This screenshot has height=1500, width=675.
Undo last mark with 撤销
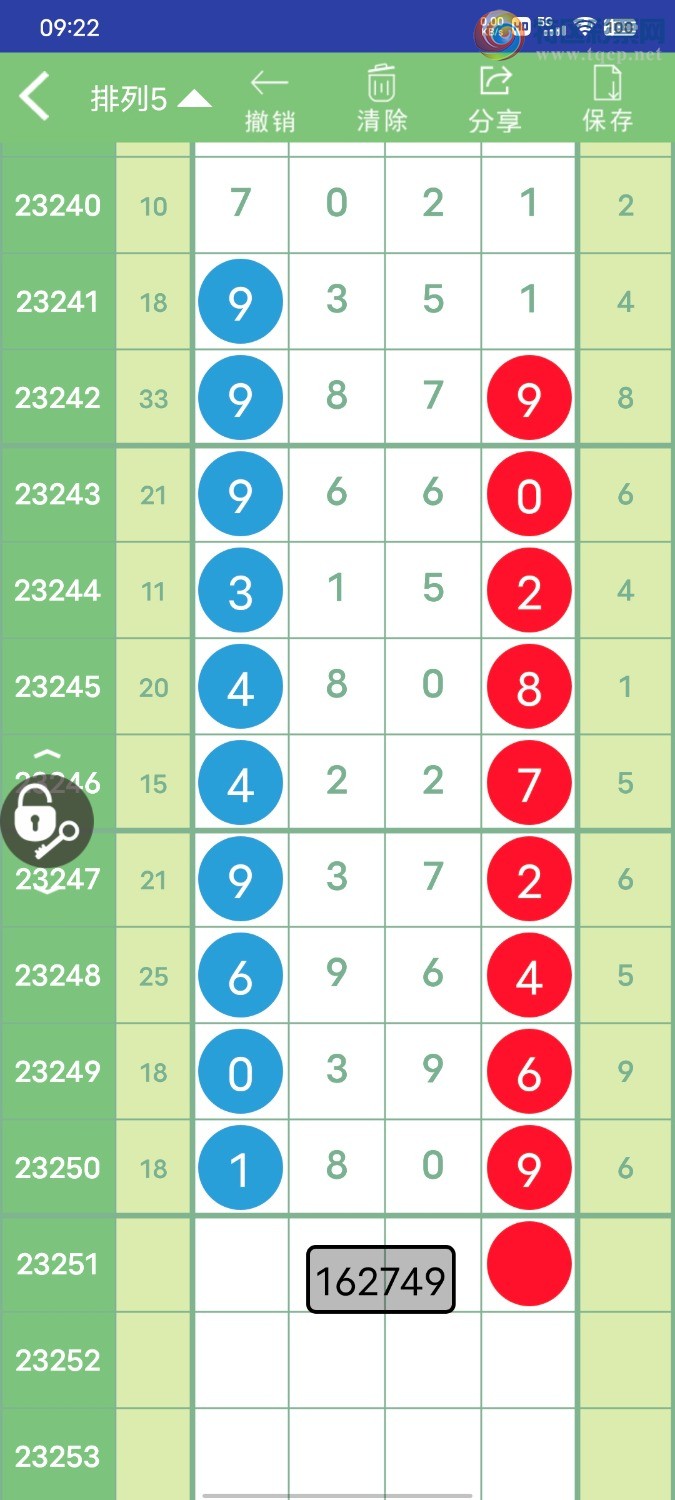click(x=270, y=101)
